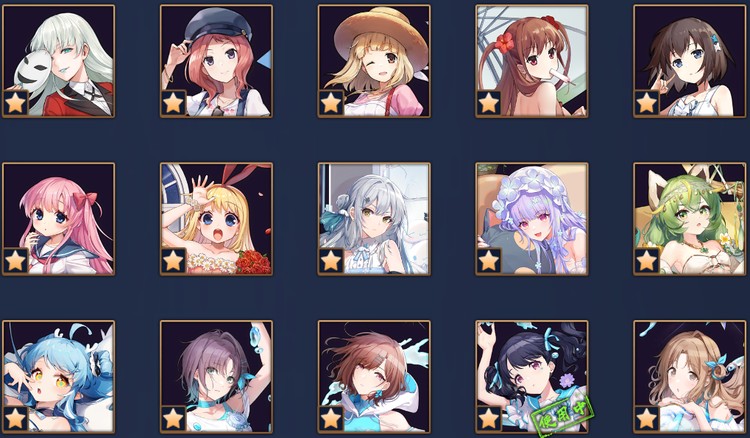Pick the blonde girl in straw hat
Viewport: 750px width, 438px height.
(x=374, y=61)
